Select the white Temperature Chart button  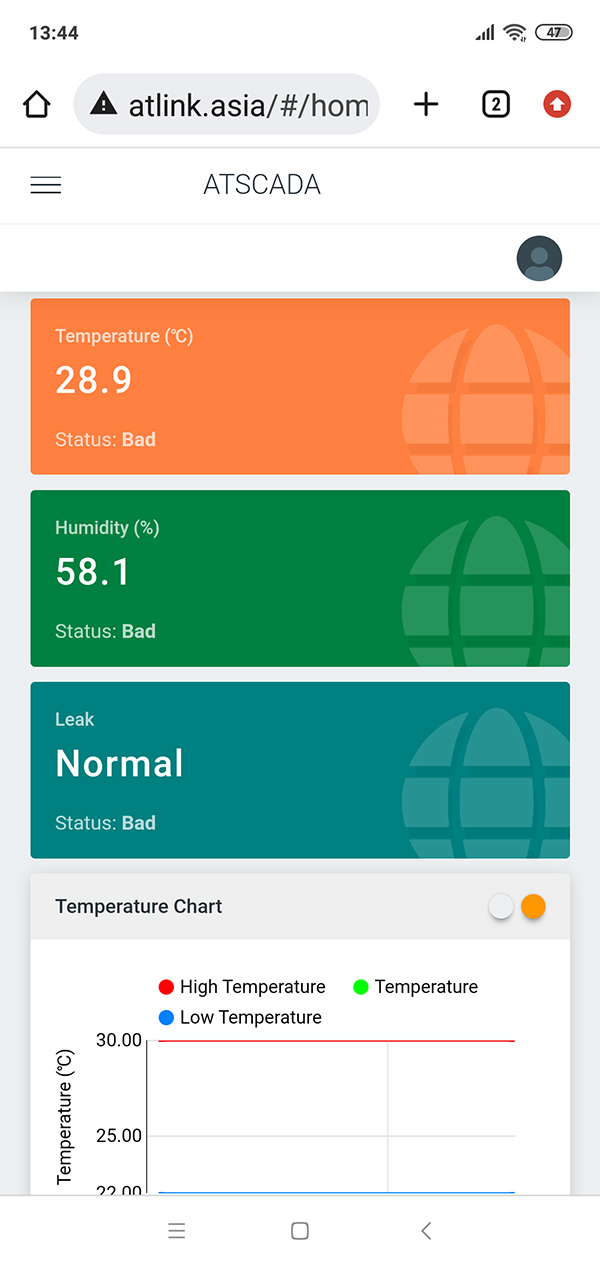(x=501, y=907)
